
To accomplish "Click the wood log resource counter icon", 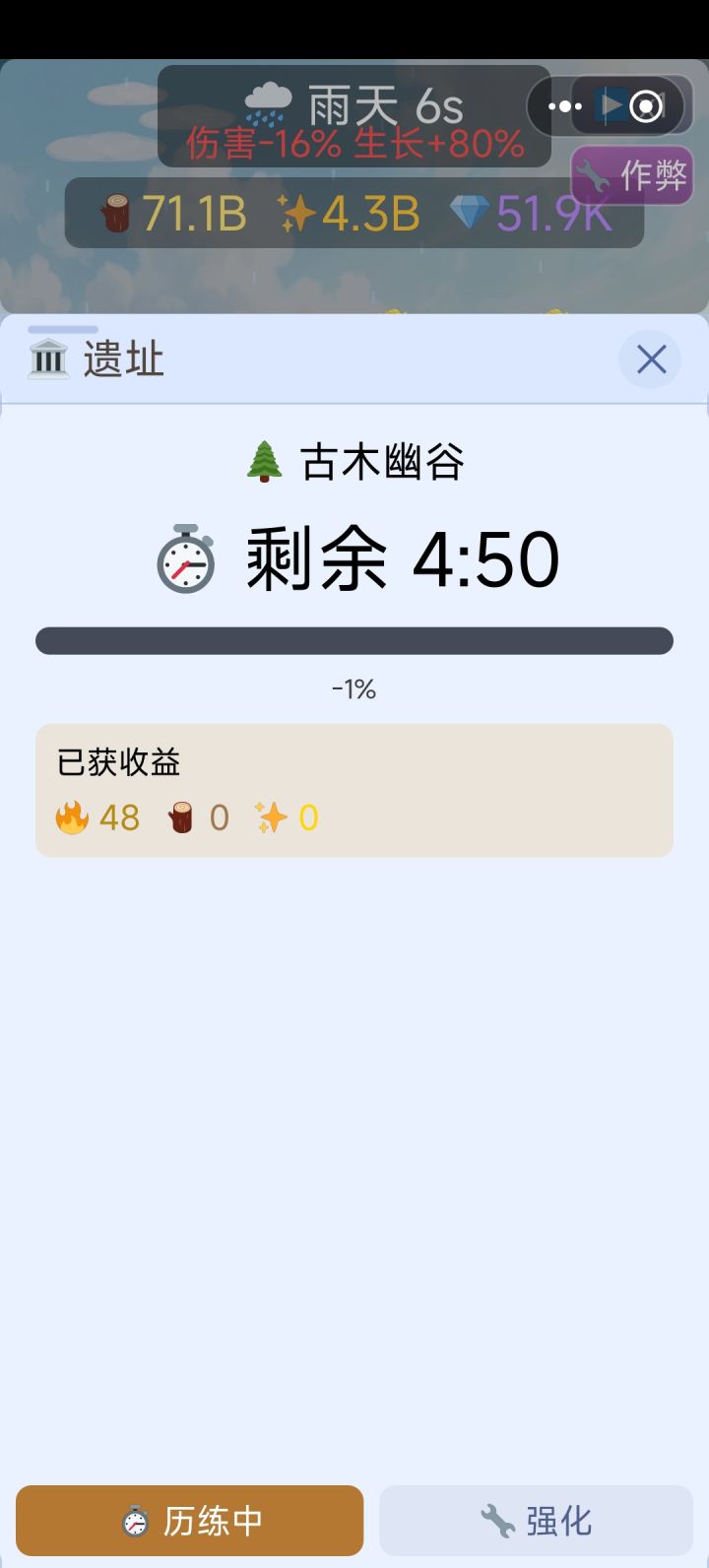I will (115, 211).
